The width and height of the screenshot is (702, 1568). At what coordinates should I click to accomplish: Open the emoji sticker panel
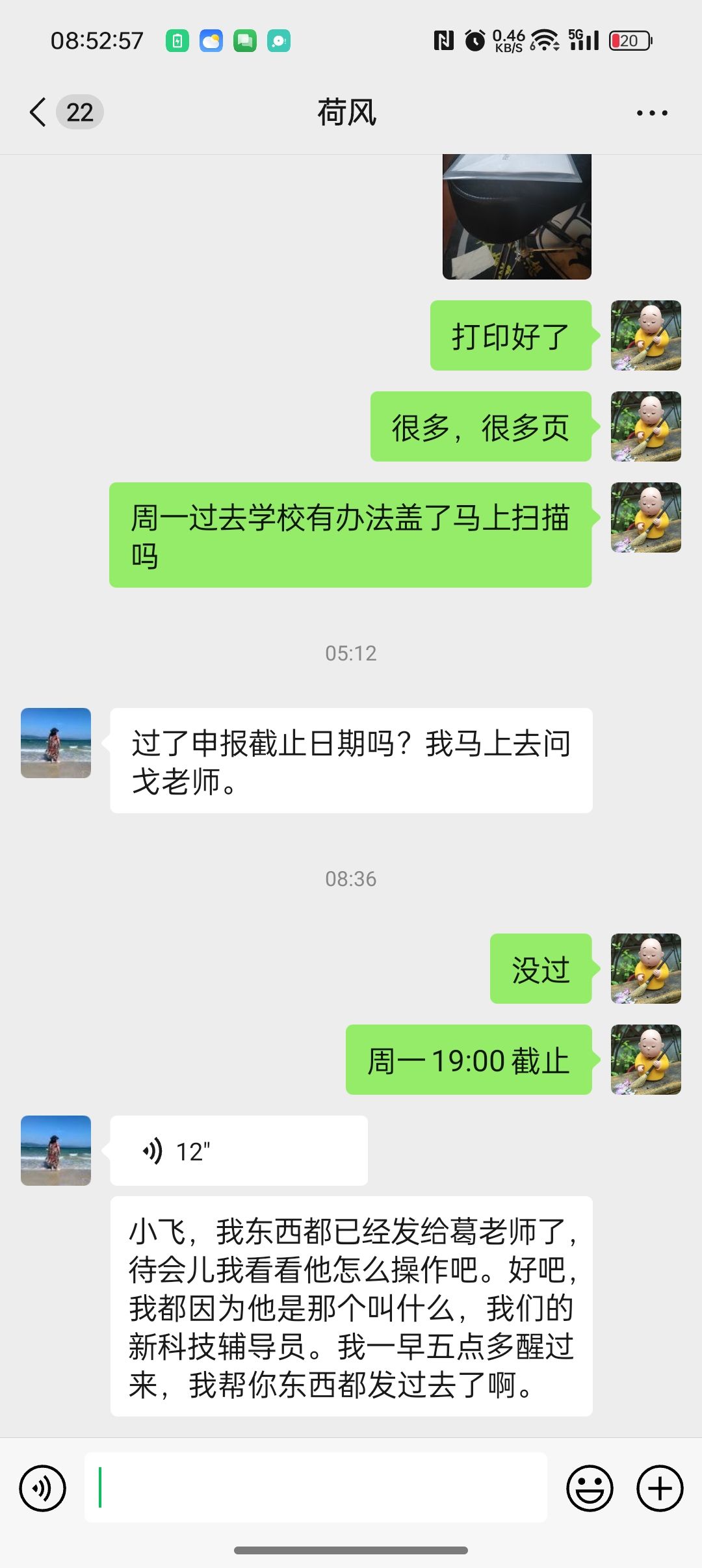[x=590, y=1487]
